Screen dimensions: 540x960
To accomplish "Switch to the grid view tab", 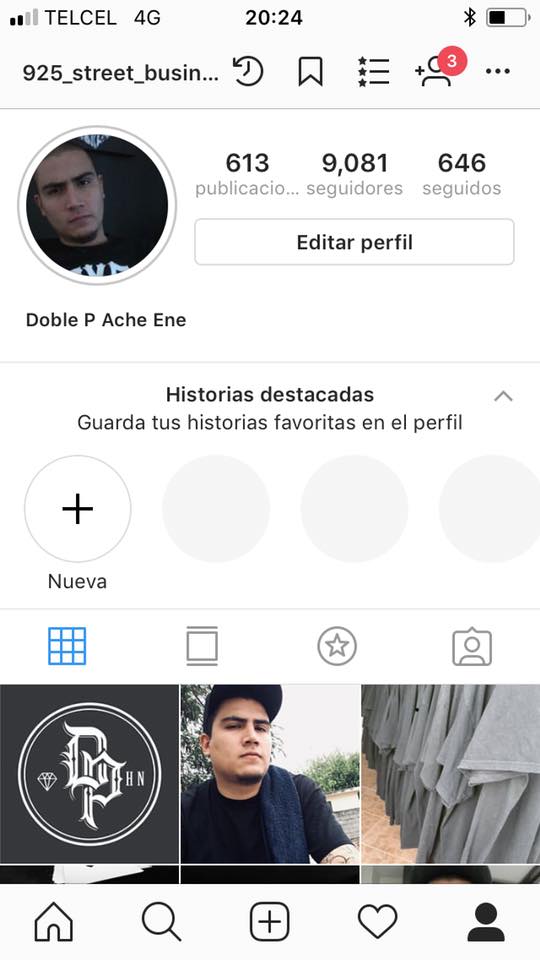I will (x=67, y=646).
